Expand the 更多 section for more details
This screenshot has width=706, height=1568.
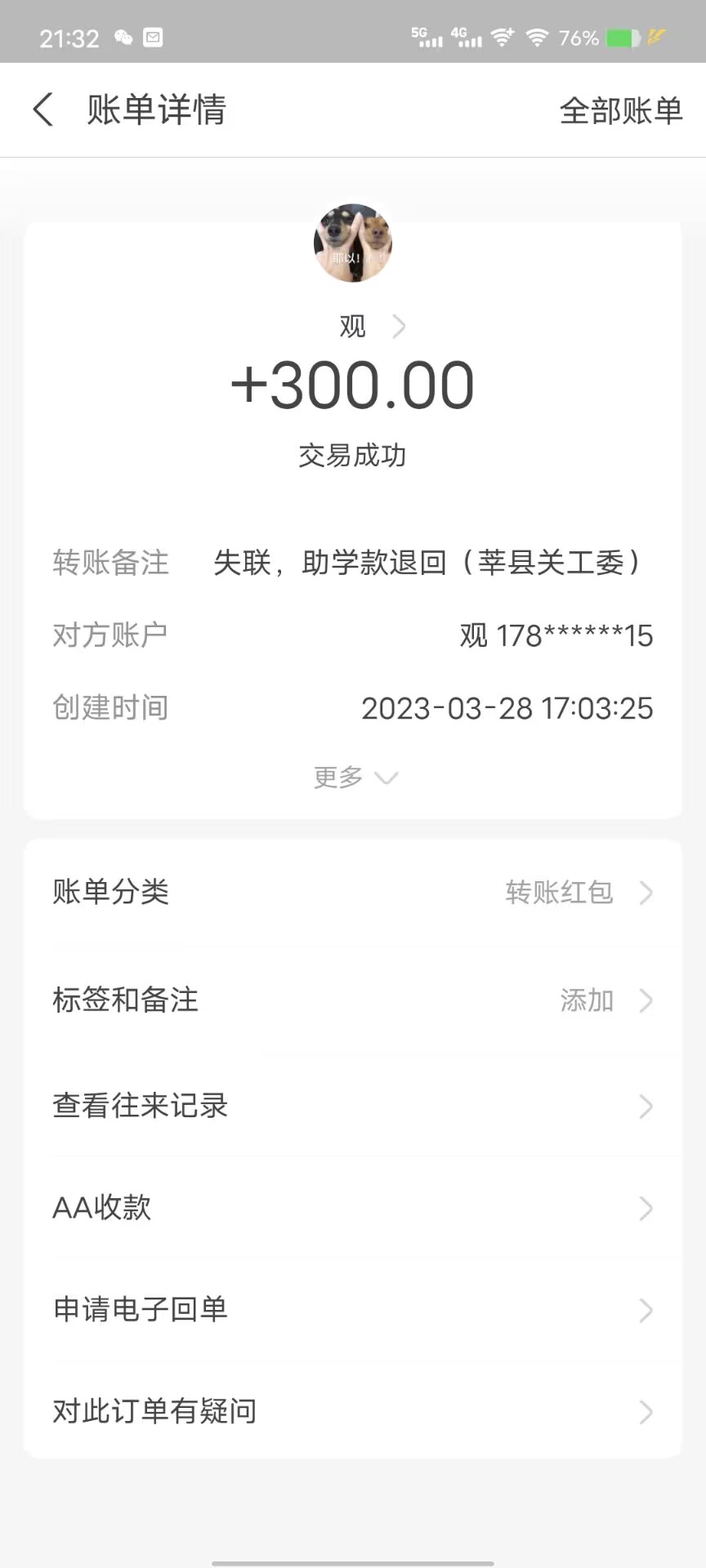point(353,777)
